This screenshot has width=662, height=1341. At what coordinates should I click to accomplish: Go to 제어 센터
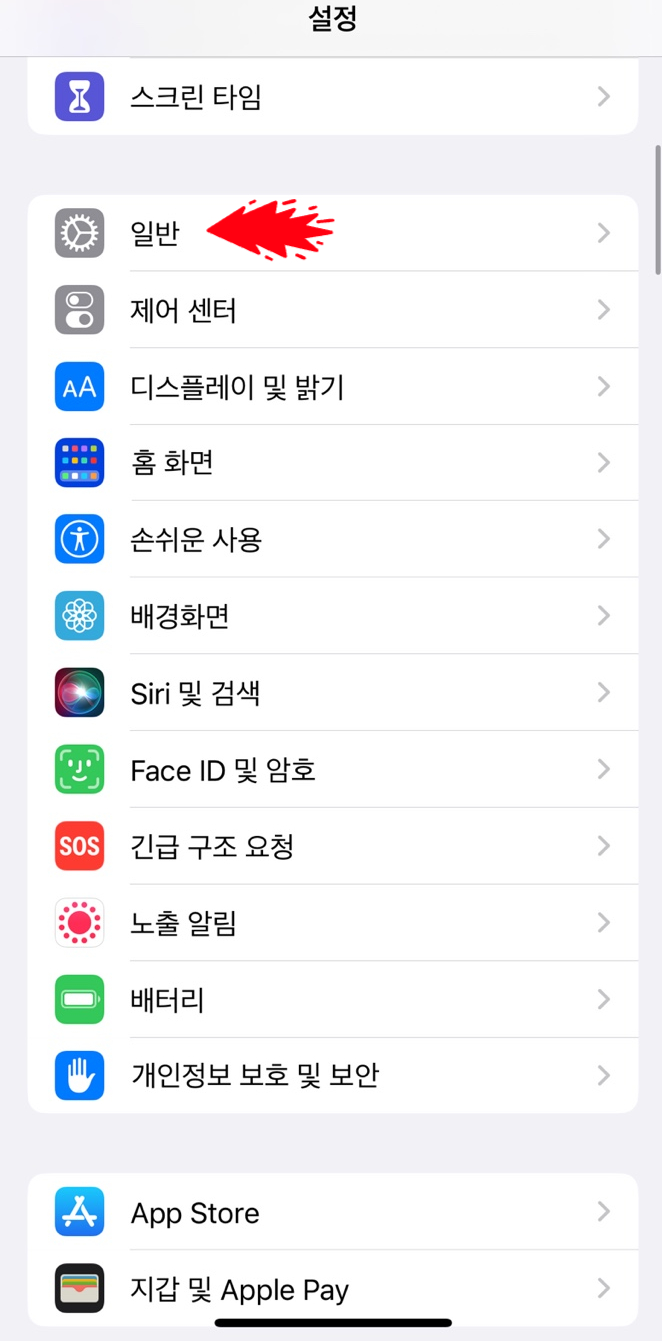tap(183, 310)
